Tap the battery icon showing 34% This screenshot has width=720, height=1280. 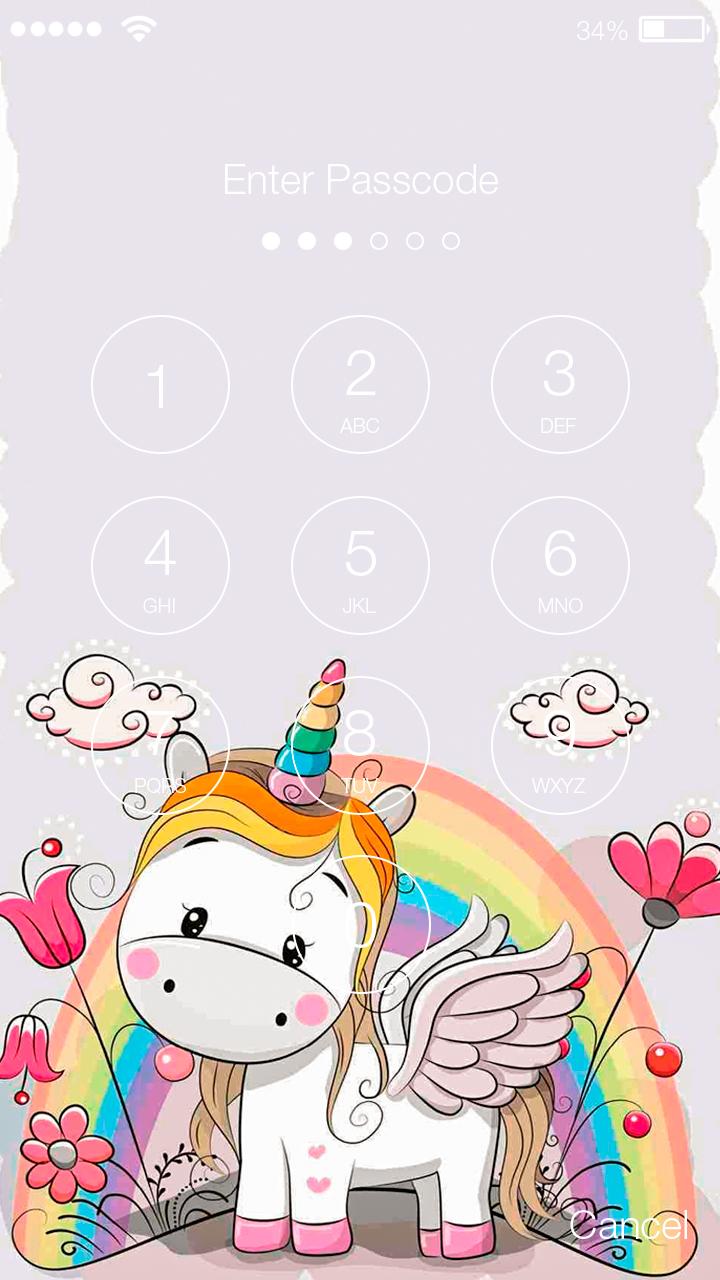click(674, 27)
